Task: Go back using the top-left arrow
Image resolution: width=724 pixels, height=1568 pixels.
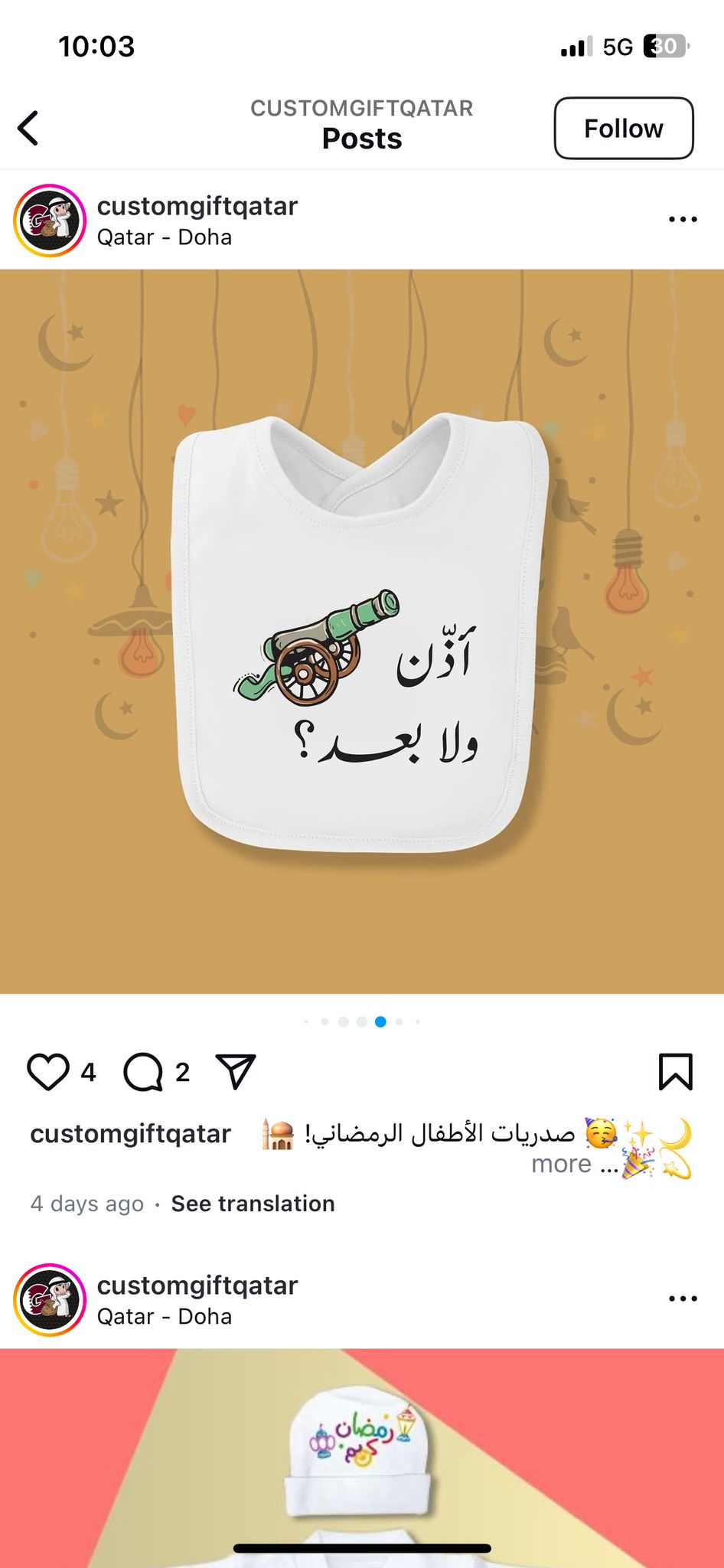Action: 28,128
